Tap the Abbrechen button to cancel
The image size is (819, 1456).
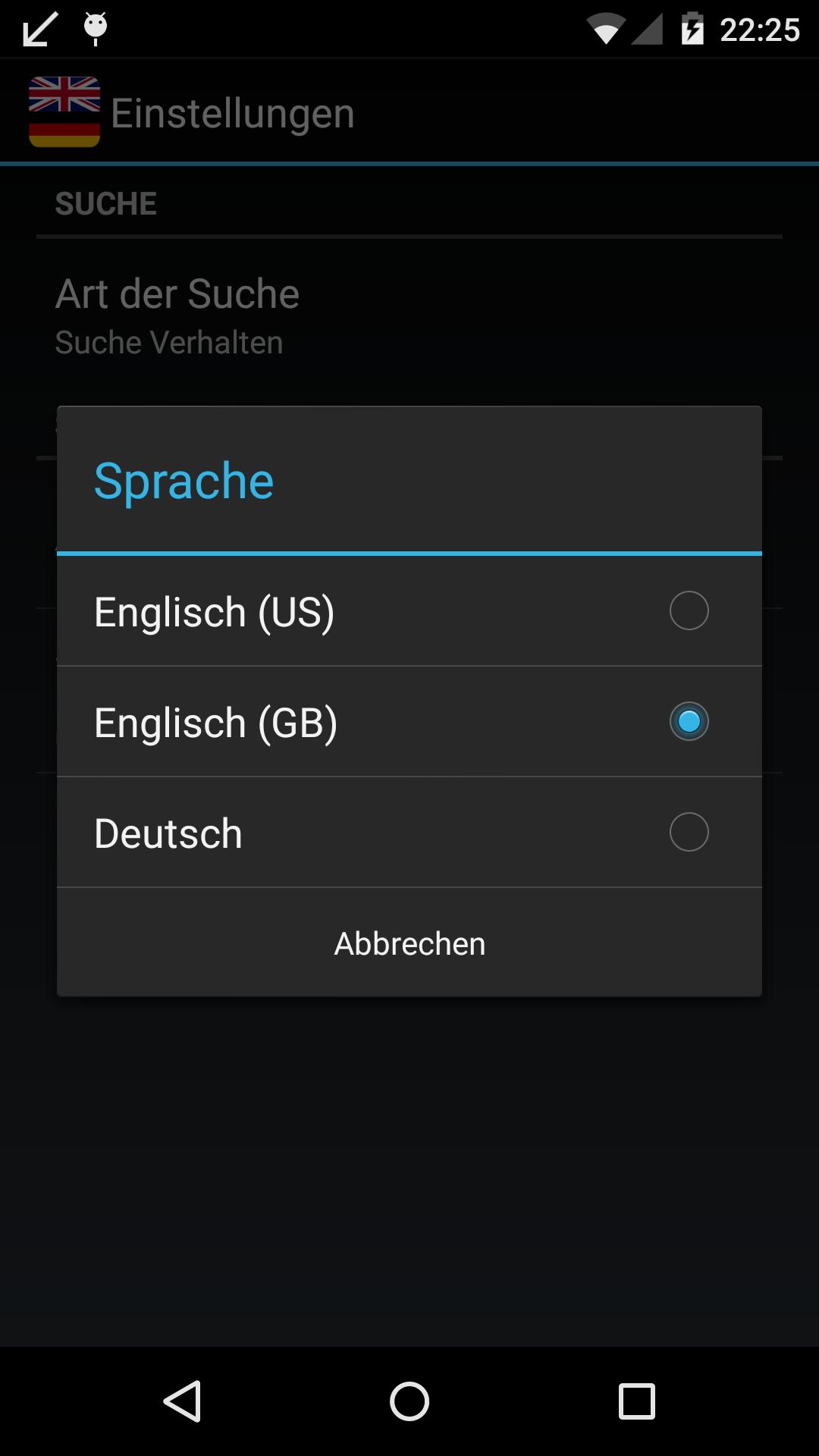coord(409,943)
